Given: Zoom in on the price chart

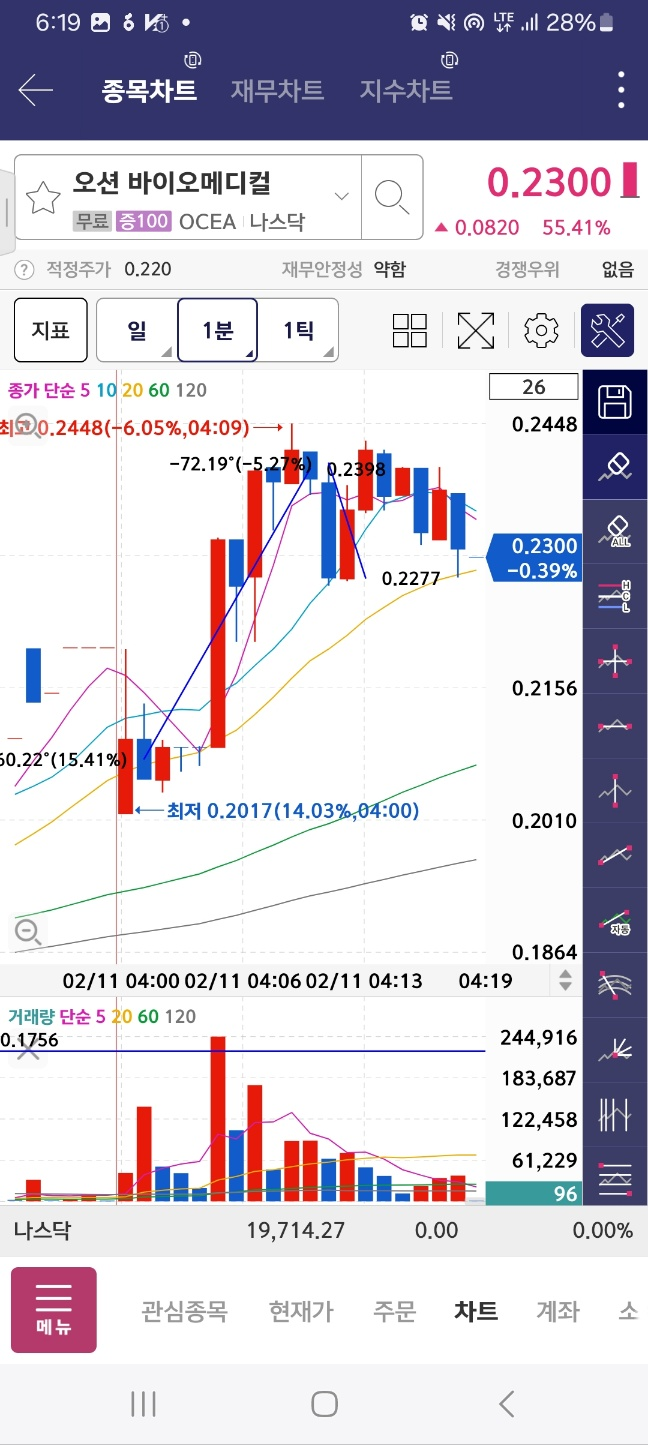Looking at the screenshot, I should (28, 425).
